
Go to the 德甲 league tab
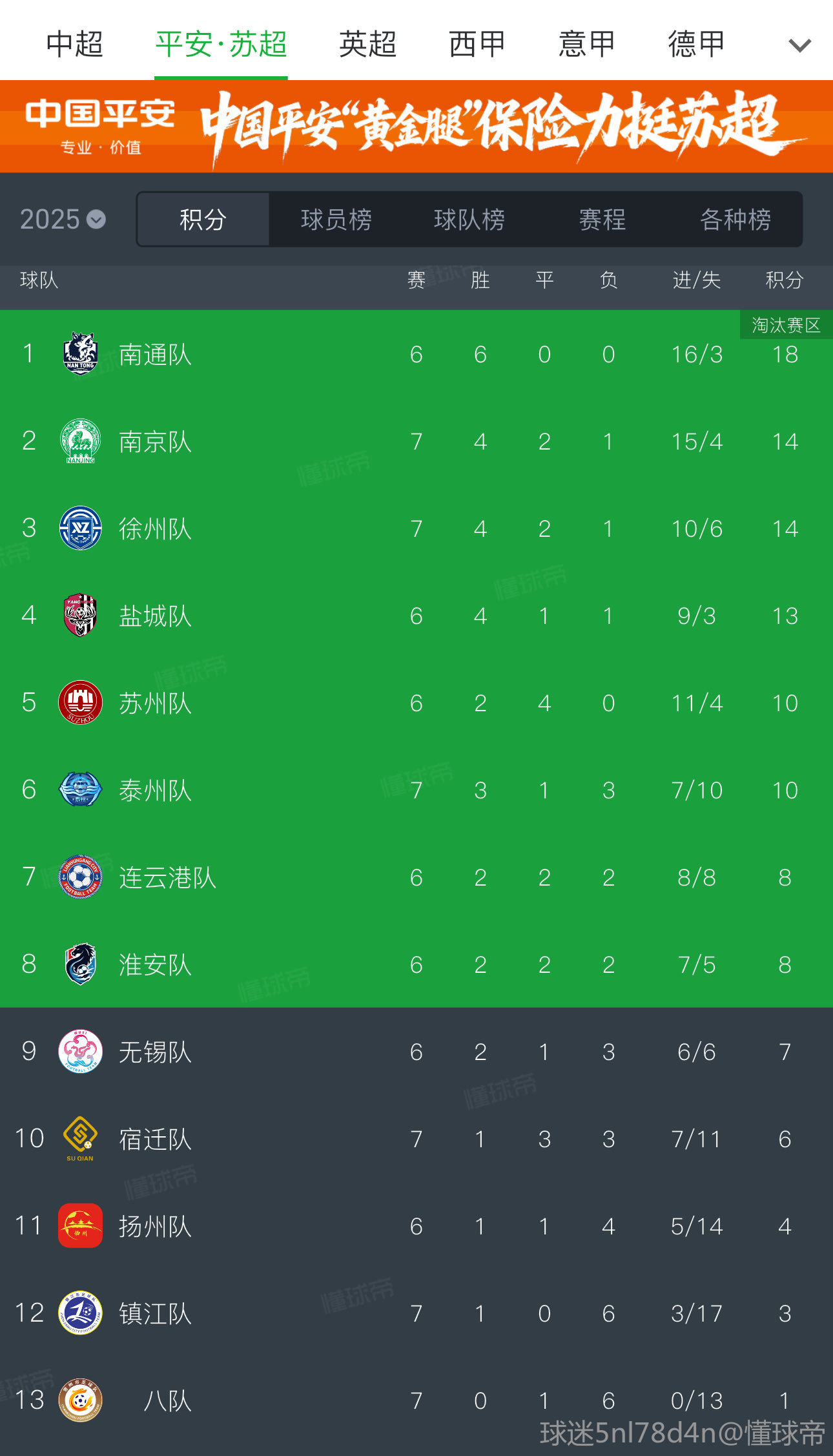click(697, 44)
